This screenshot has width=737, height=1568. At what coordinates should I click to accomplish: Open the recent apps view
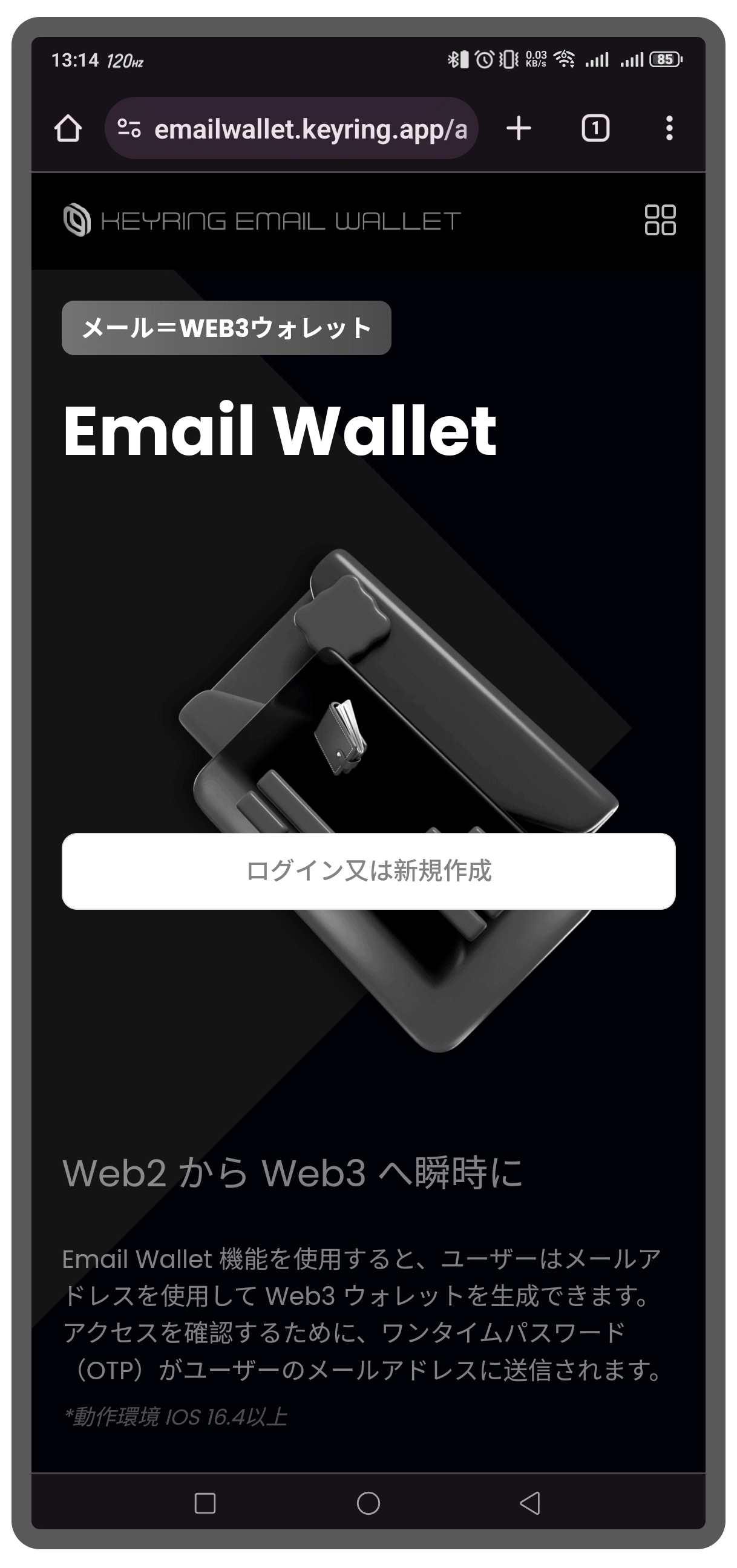205,1503
